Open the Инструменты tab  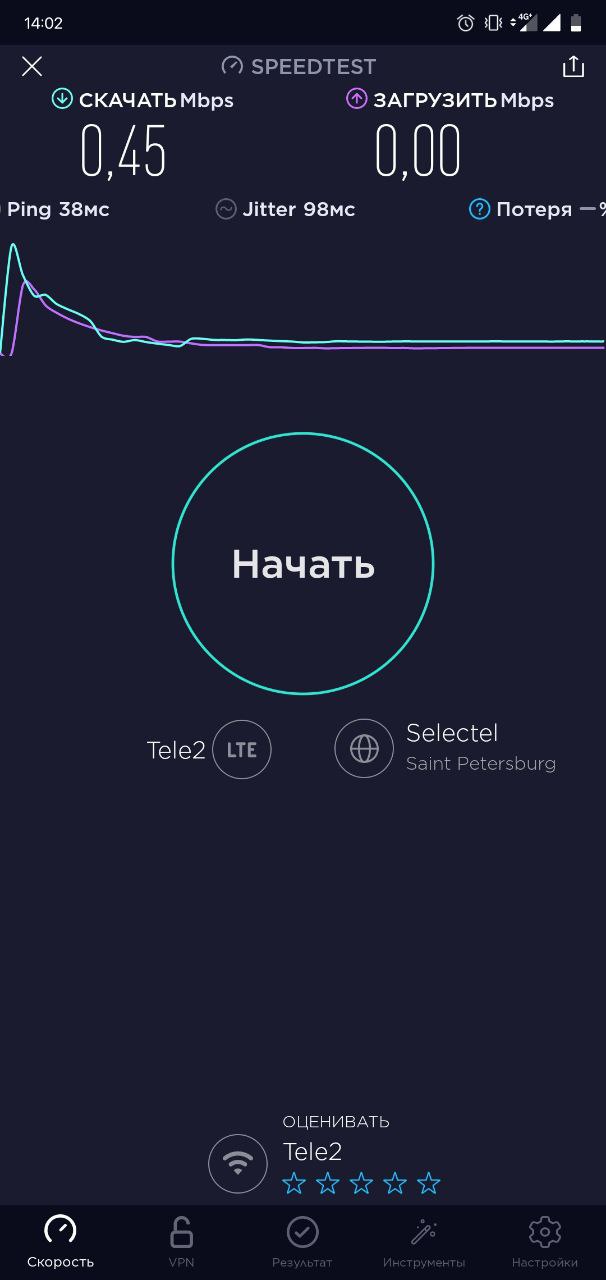(424, 1242)
